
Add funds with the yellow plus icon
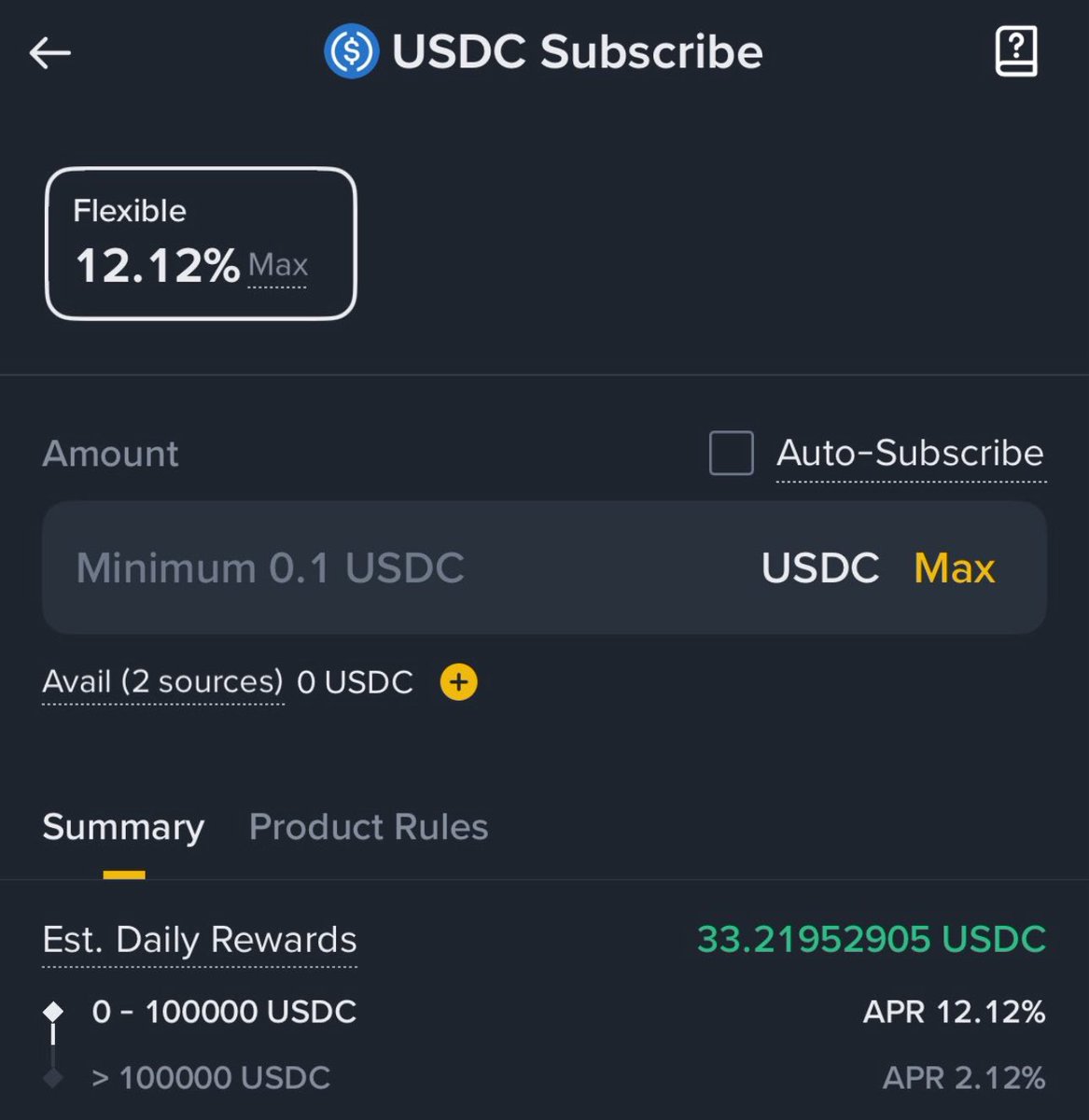pyautogui.click(x=458, y=682)
